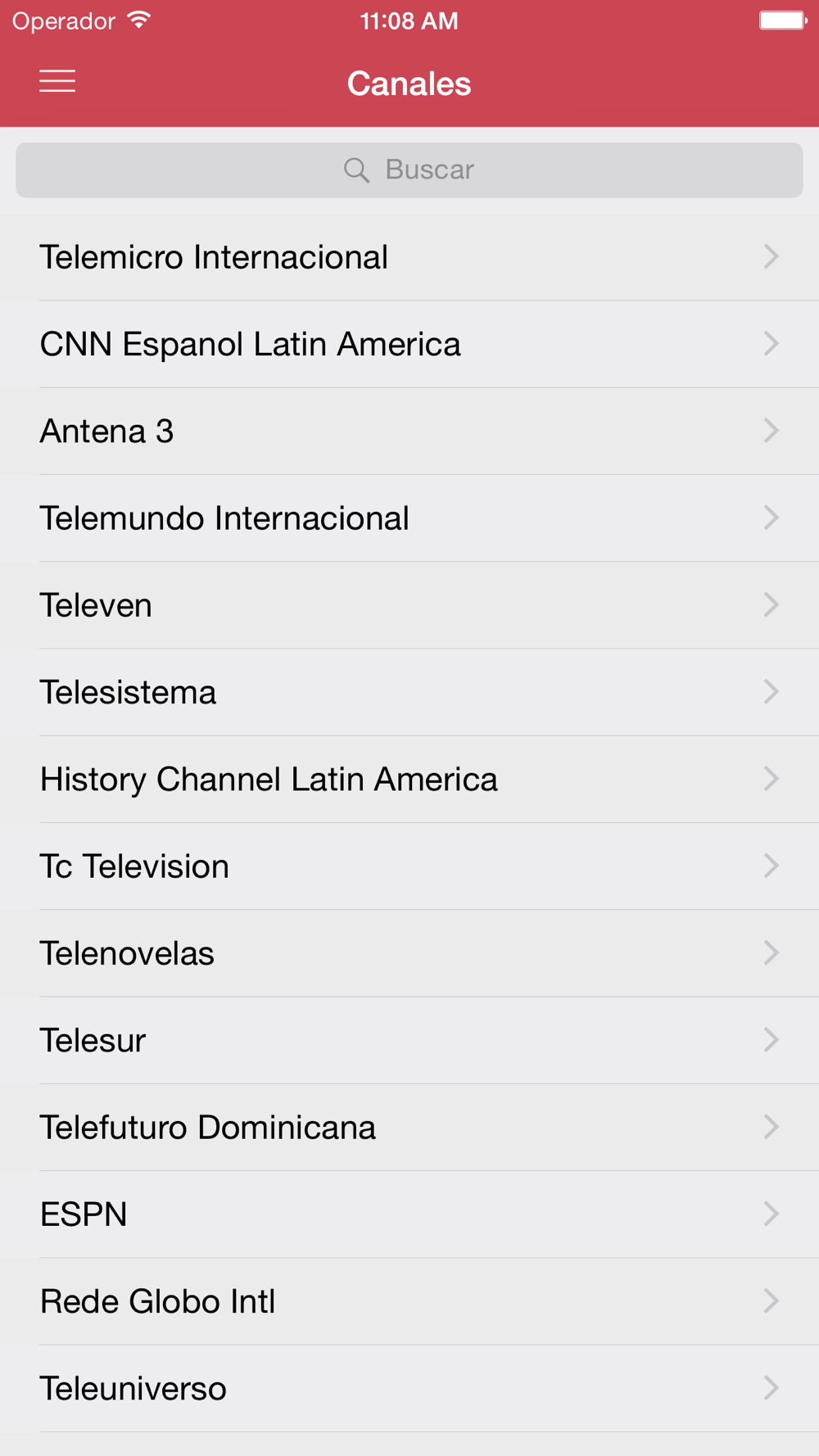Select the Telesistema channel
The width and height of the screenshot is (819, 1456).
click(409, 693)
